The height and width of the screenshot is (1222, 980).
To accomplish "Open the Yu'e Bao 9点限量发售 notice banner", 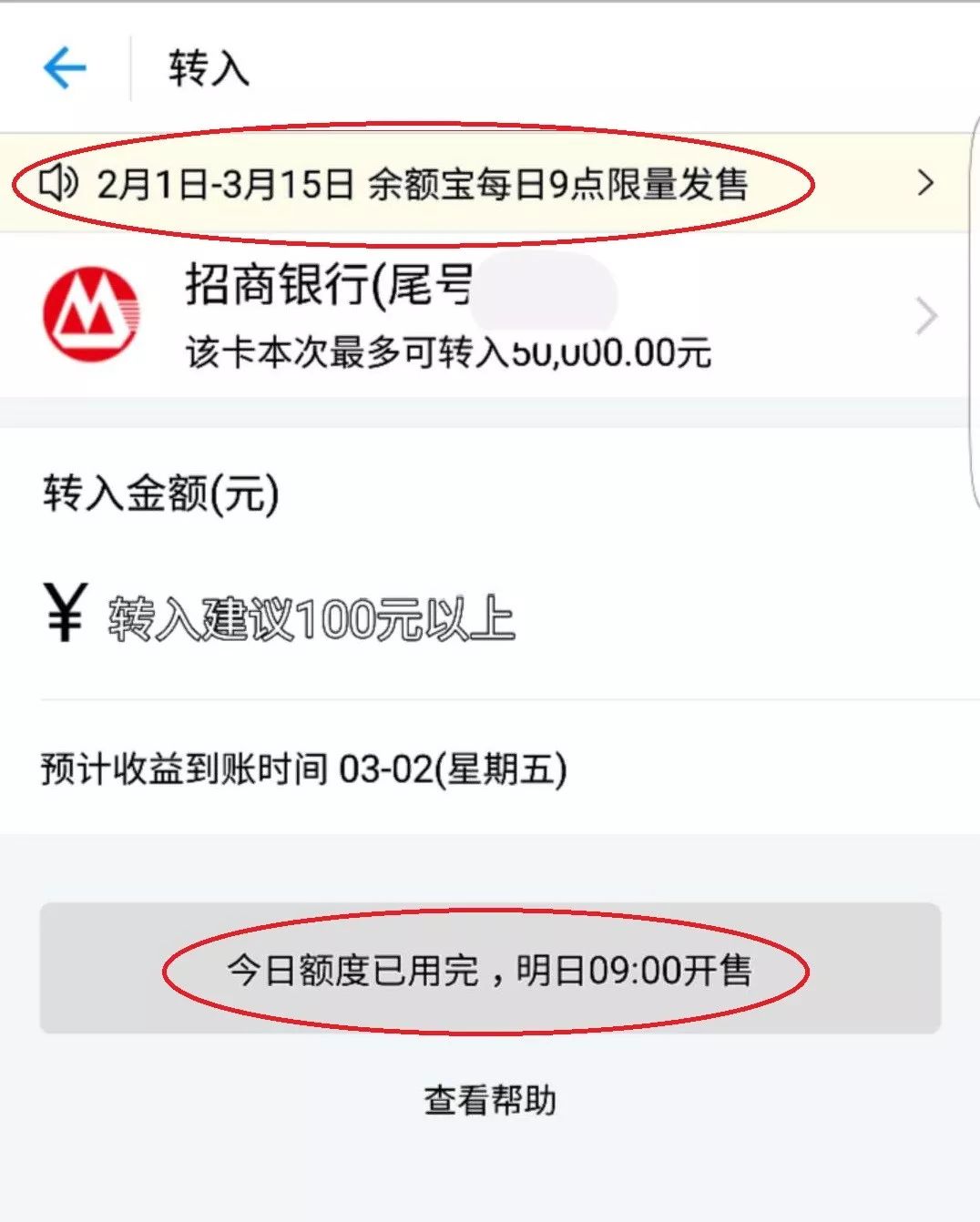I will click(x=483, y=184).
